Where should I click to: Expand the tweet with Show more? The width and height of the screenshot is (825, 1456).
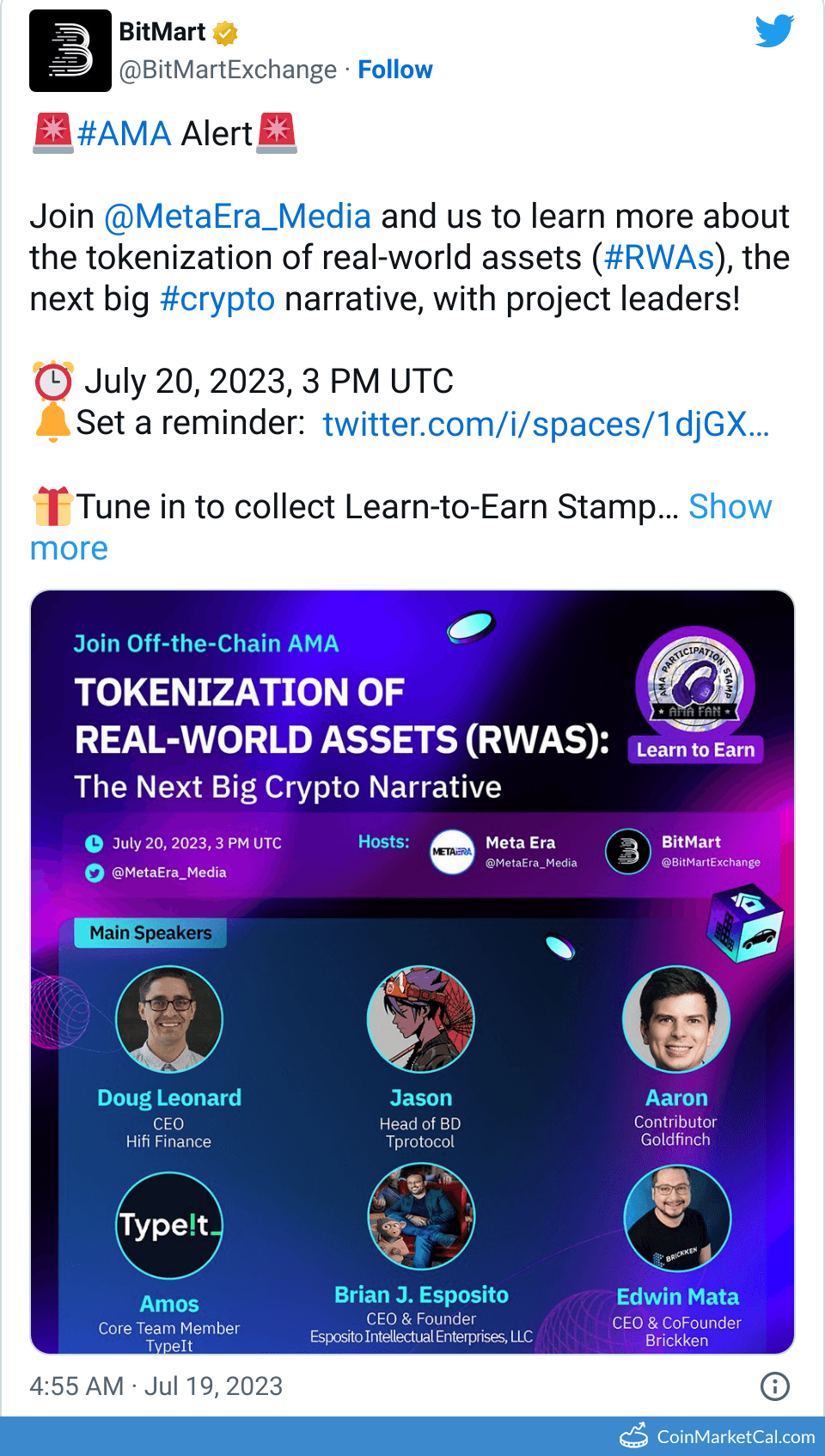(x=730, y=507)
